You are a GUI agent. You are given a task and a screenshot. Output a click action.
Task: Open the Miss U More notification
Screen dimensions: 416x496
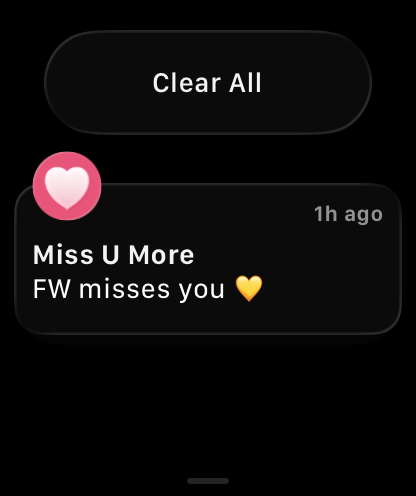pos(208,259)
